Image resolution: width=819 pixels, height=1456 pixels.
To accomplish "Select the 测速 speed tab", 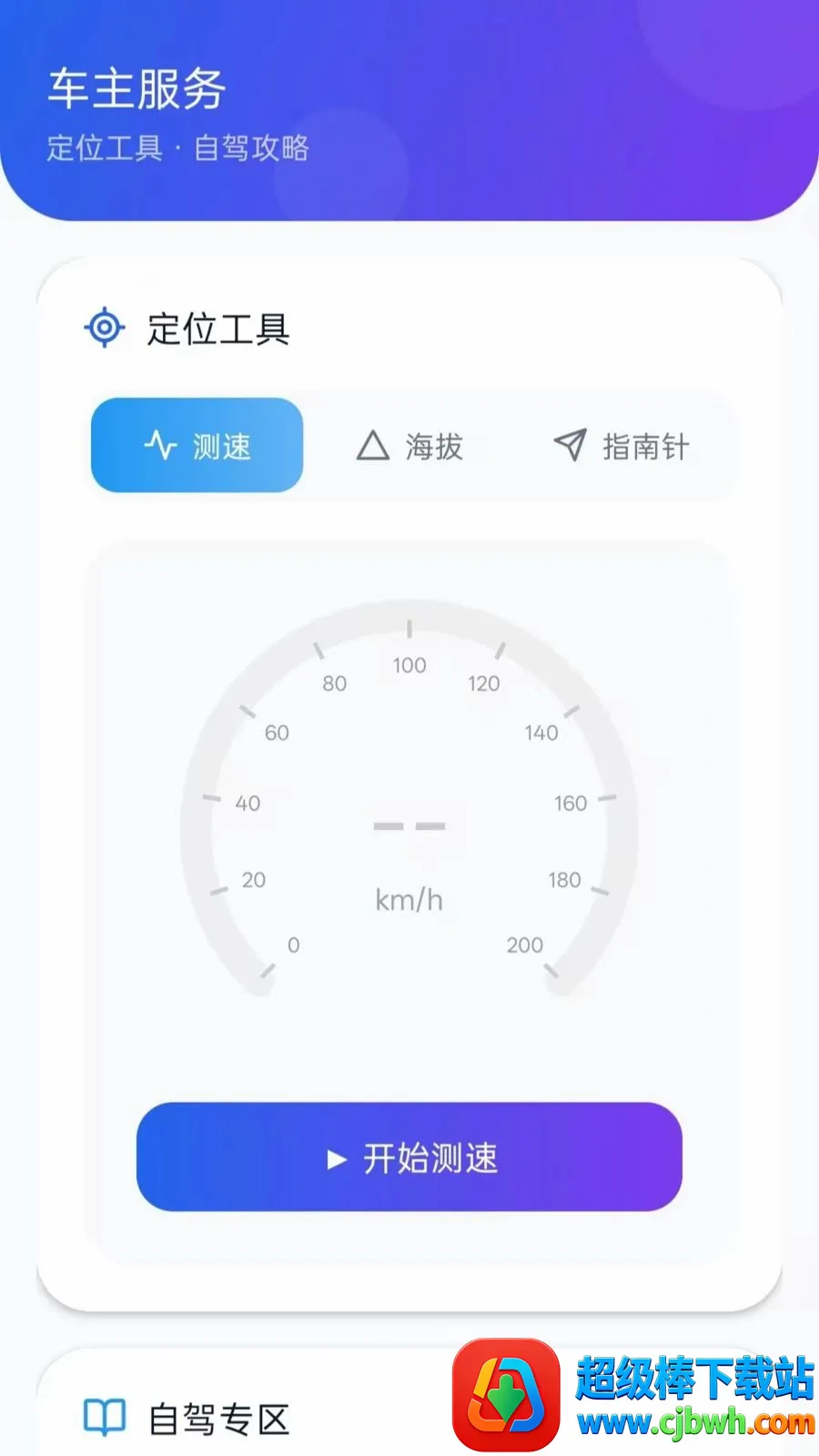I will click(197, 445).
